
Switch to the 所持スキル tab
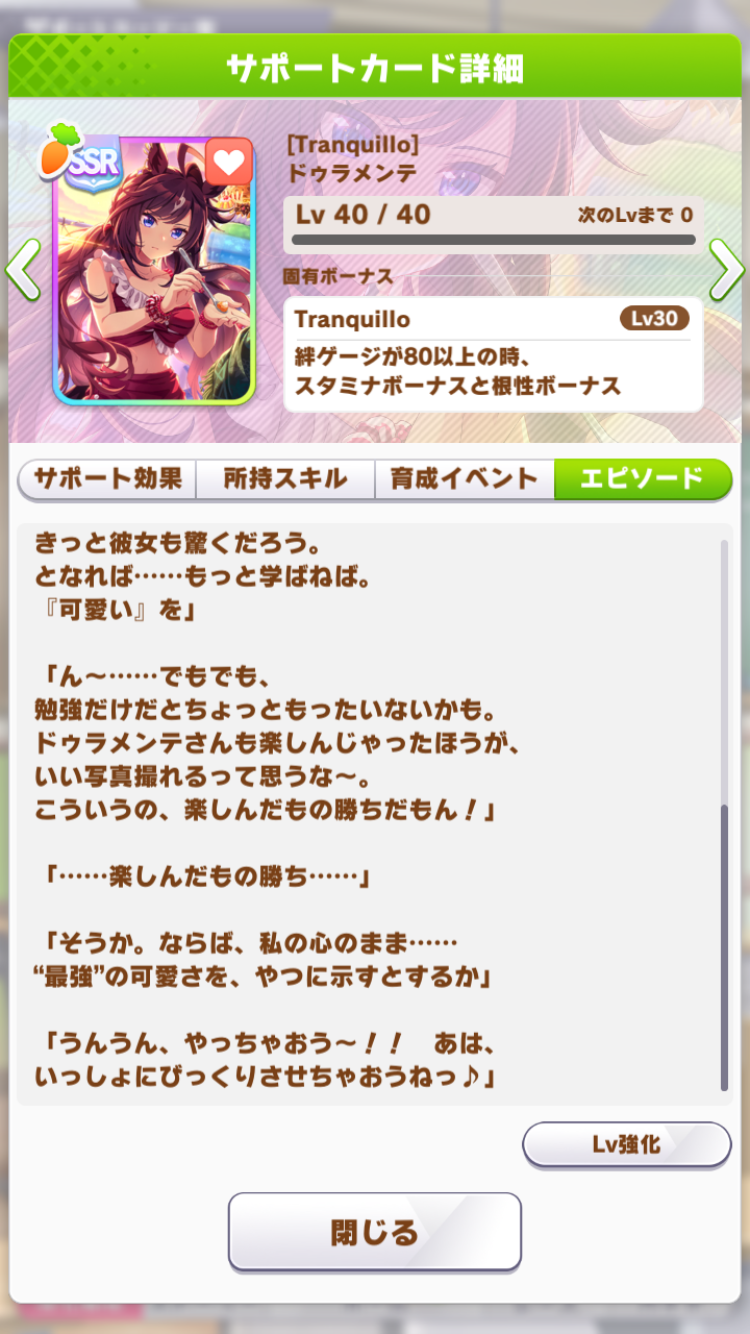285,479
